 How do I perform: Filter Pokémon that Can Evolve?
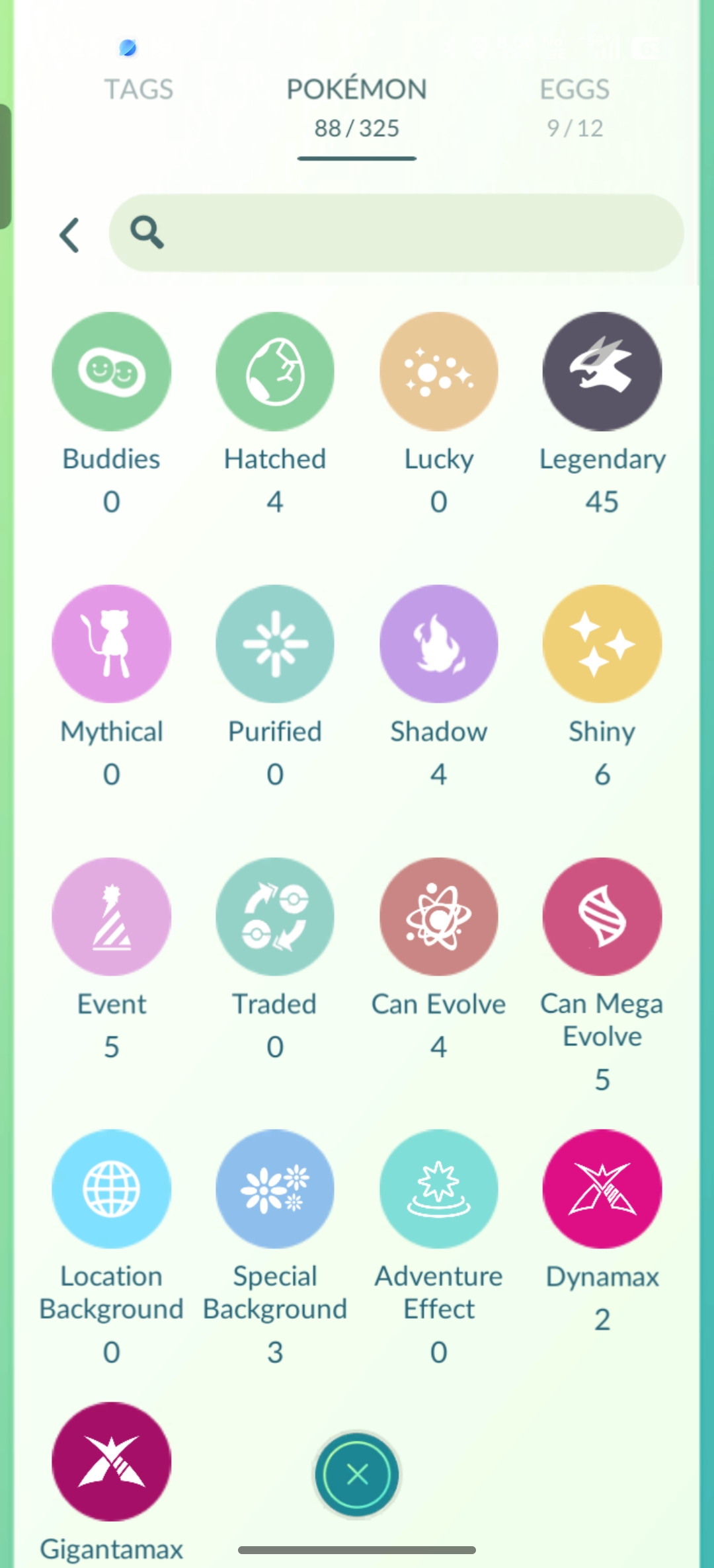tap(439, 917)
